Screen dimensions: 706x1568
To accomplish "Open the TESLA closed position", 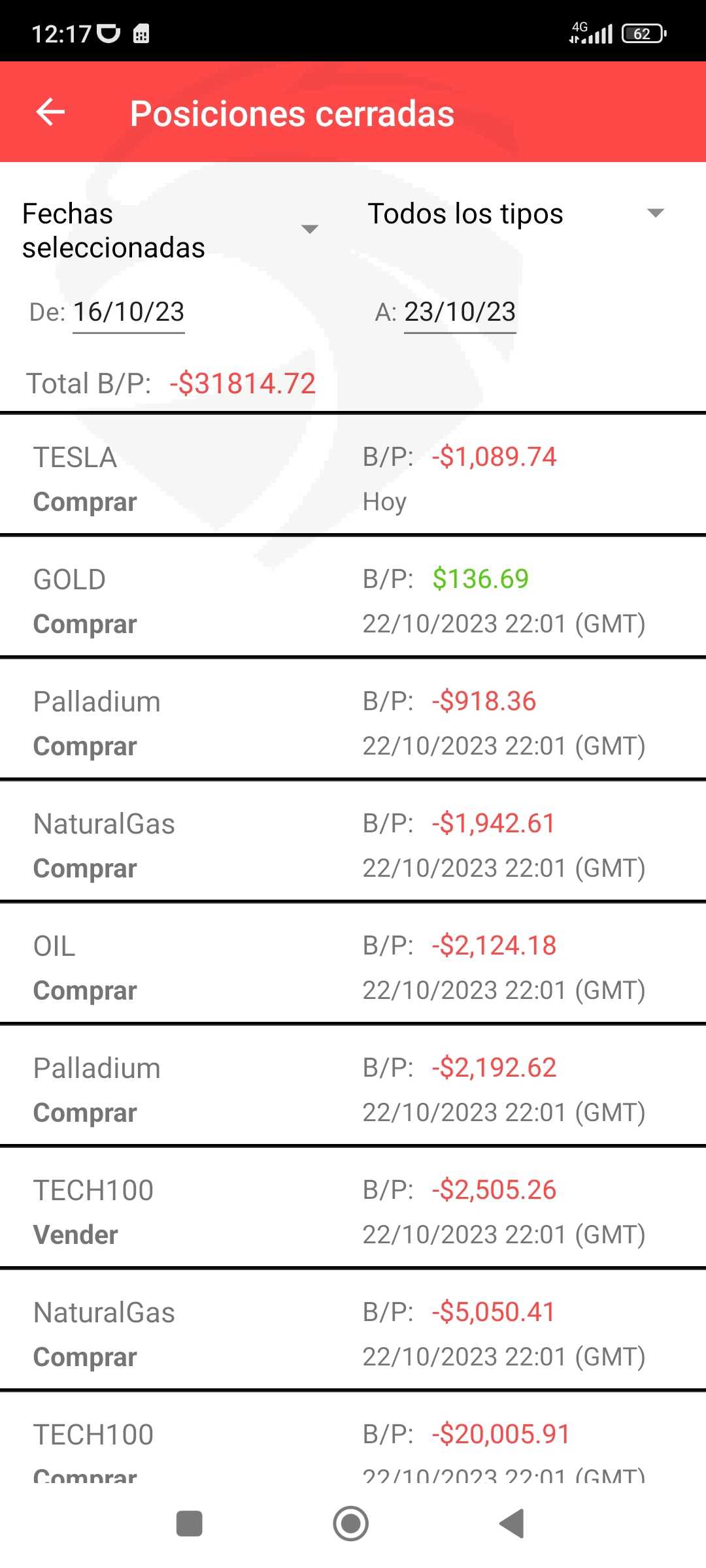I will 353,475.
